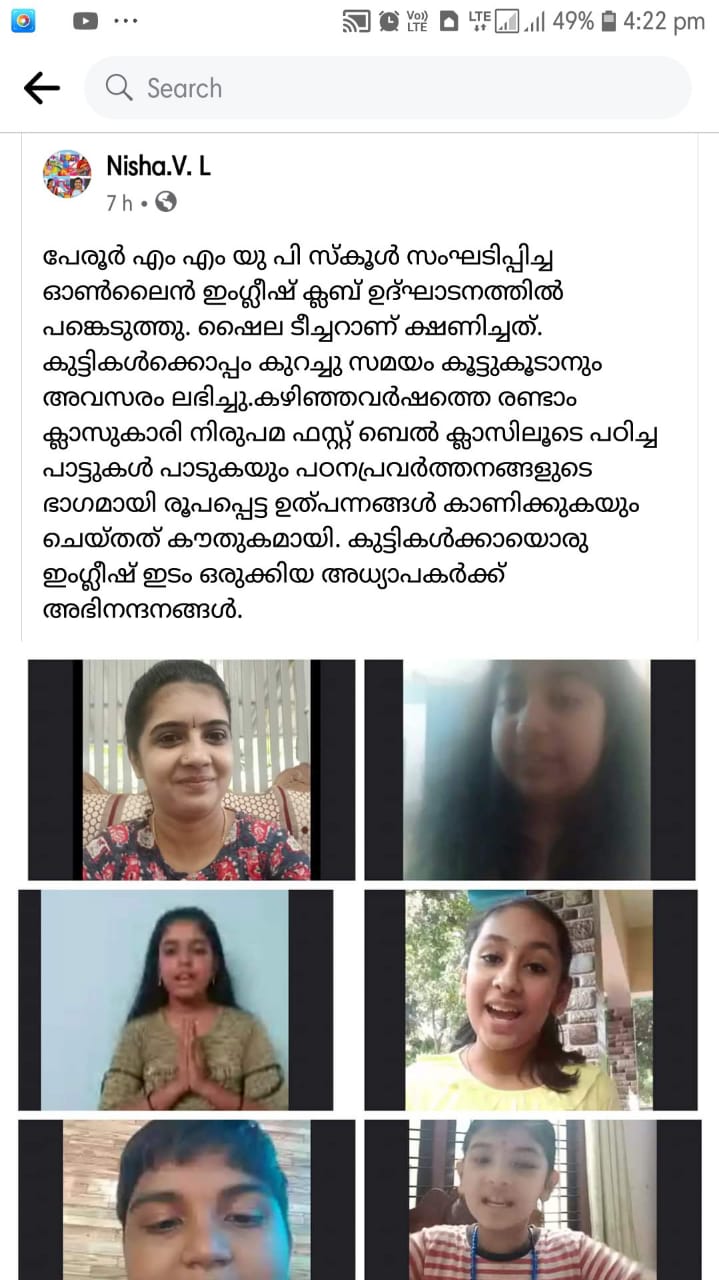Image resolution: width=719 pixels, height=1280 pixels.
Task: Open the photo of the smiling woman
Action: coord(191,769)
